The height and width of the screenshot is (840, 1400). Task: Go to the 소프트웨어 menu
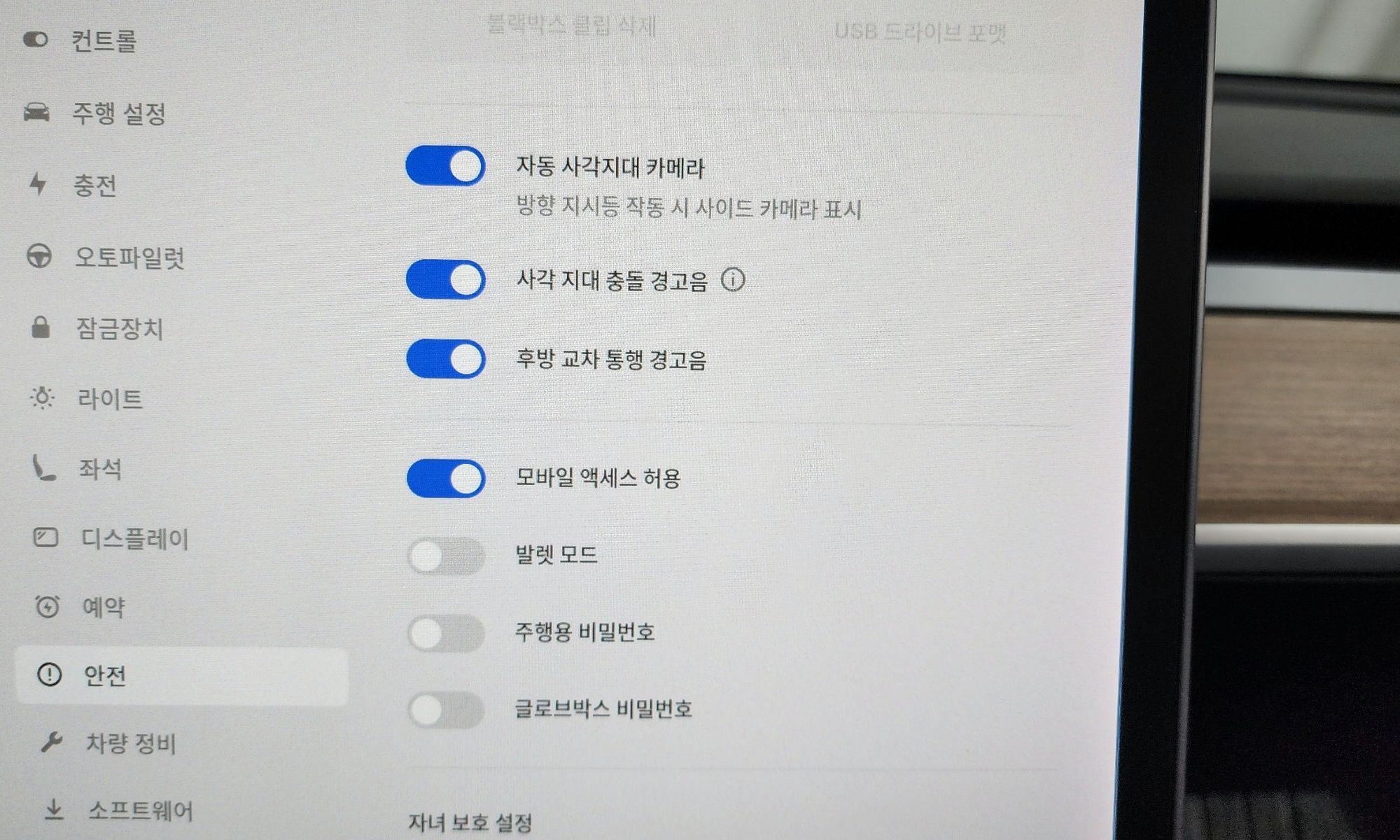coord(140,811)
